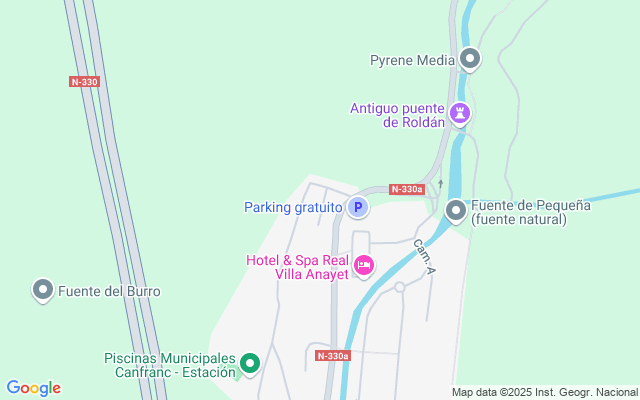The width and height of the screenshot is (640, 400).
Task: Tap Piscinas Municipales Canfranc - Estación marker
Action: pos(251,364)
